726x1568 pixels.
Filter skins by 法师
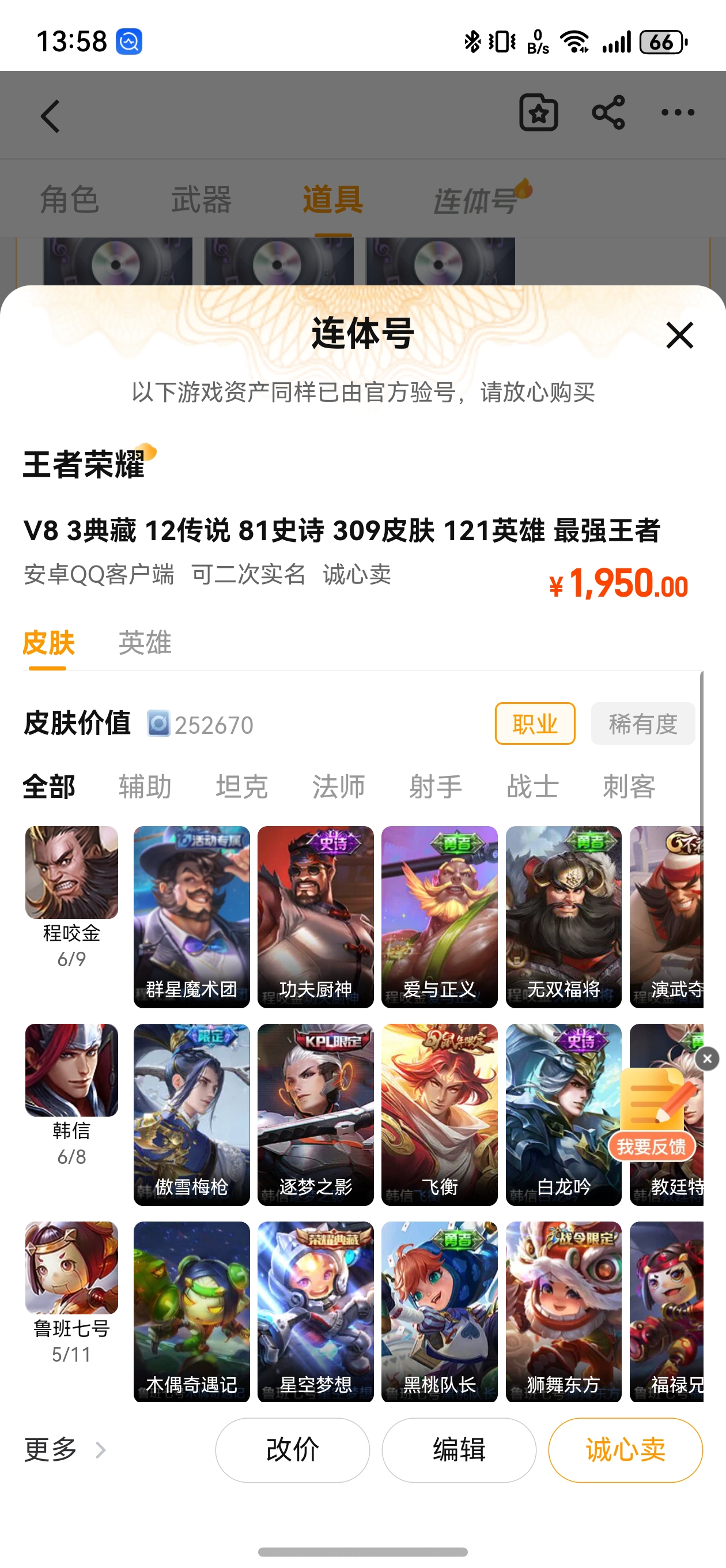(338, 786)
